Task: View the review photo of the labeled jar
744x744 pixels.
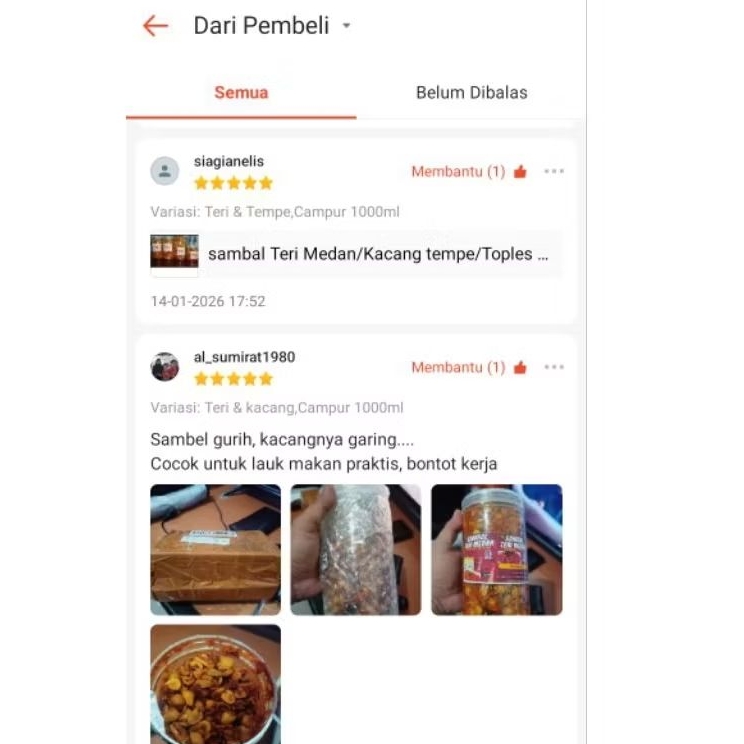Action: point(496,550)
